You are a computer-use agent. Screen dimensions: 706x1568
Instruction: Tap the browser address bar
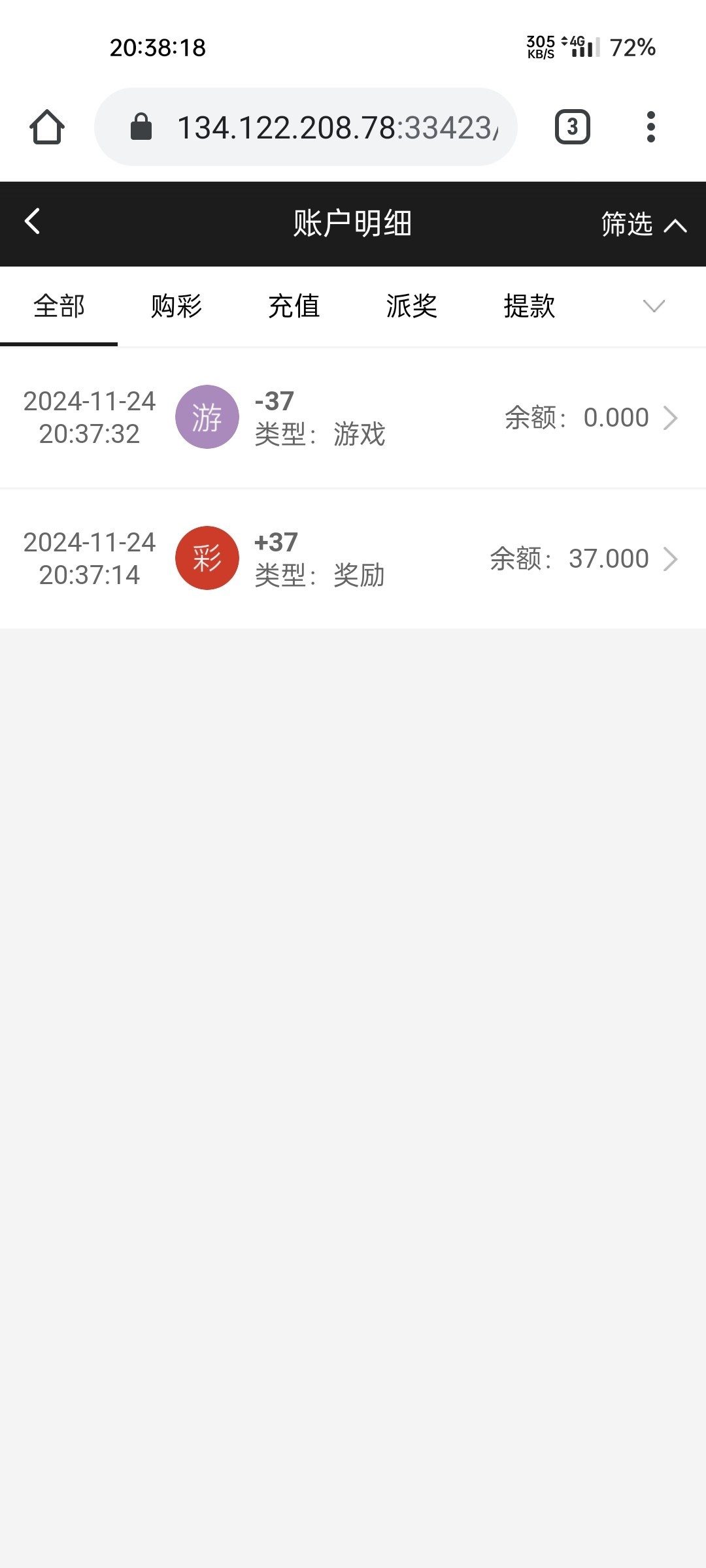tap(320, 127)
